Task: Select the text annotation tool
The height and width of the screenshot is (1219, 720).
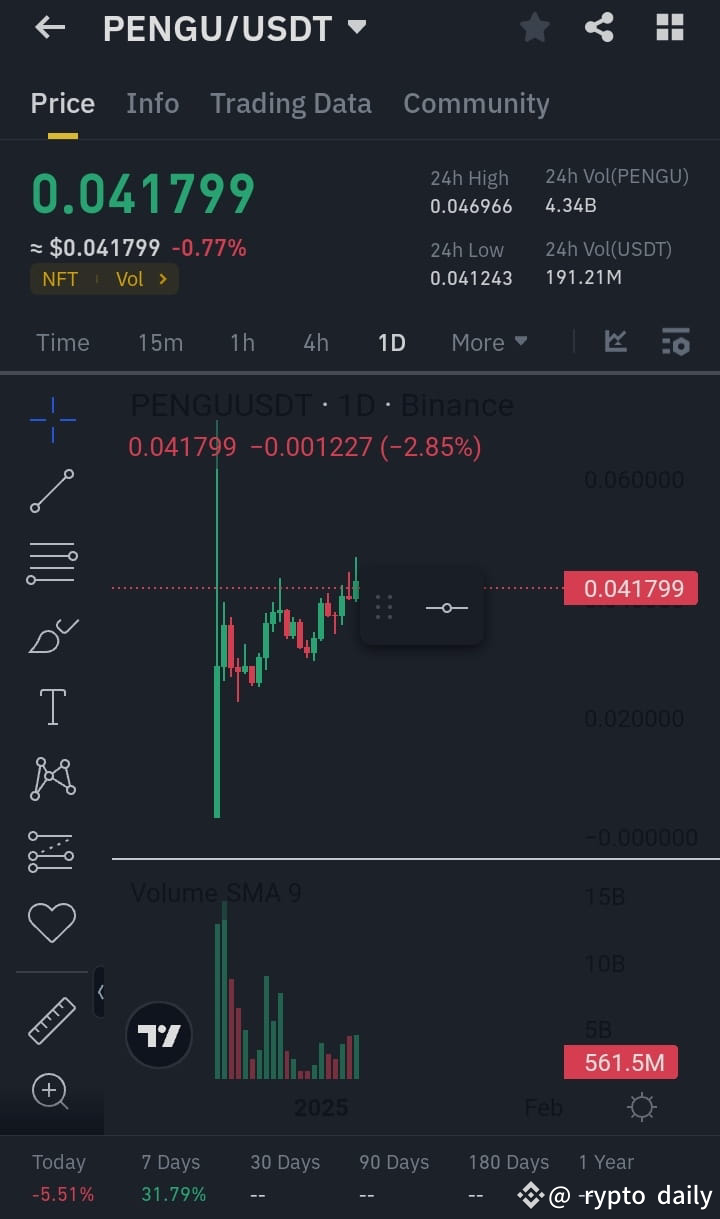Action: coord(51,706)
